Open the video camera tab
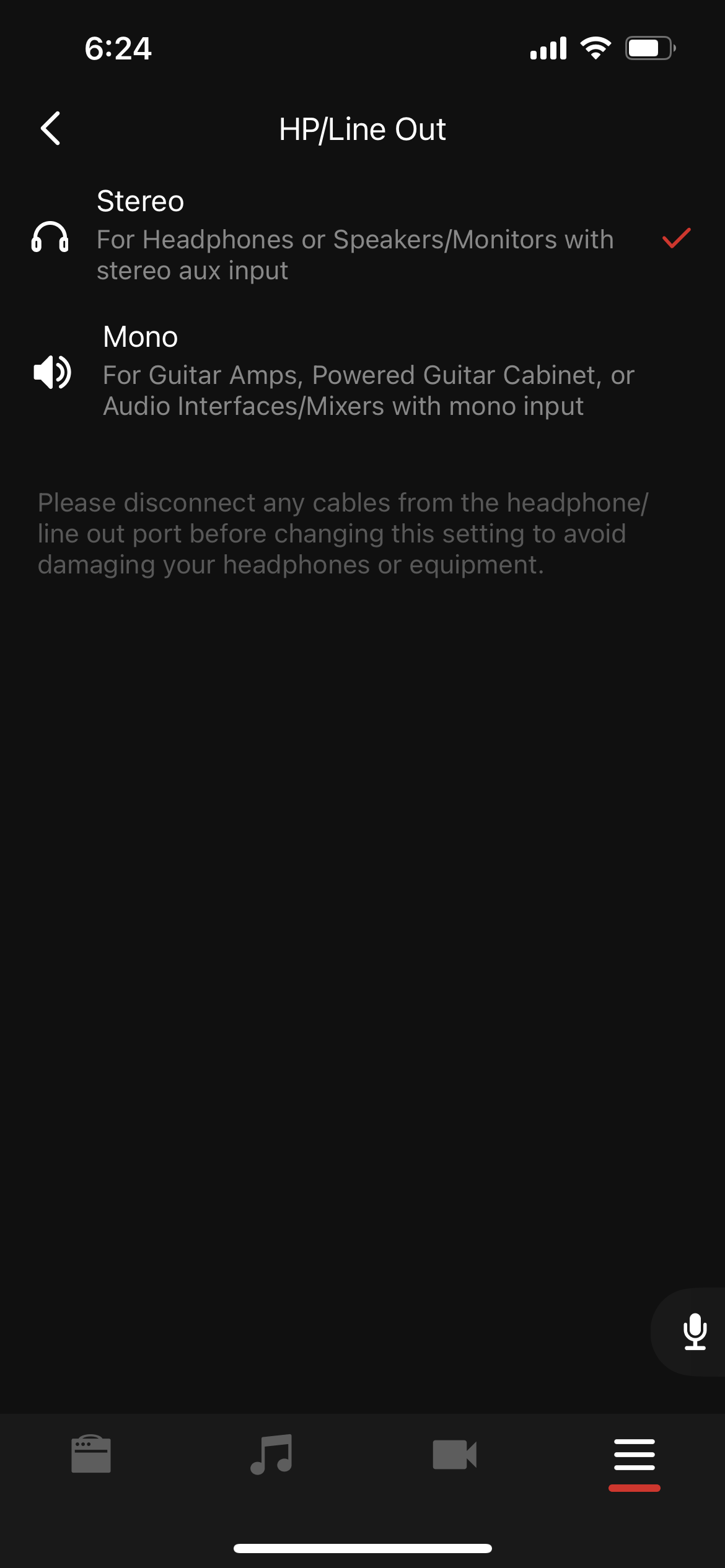This screenshot has width=725, height=1568. pos(454,1454)
